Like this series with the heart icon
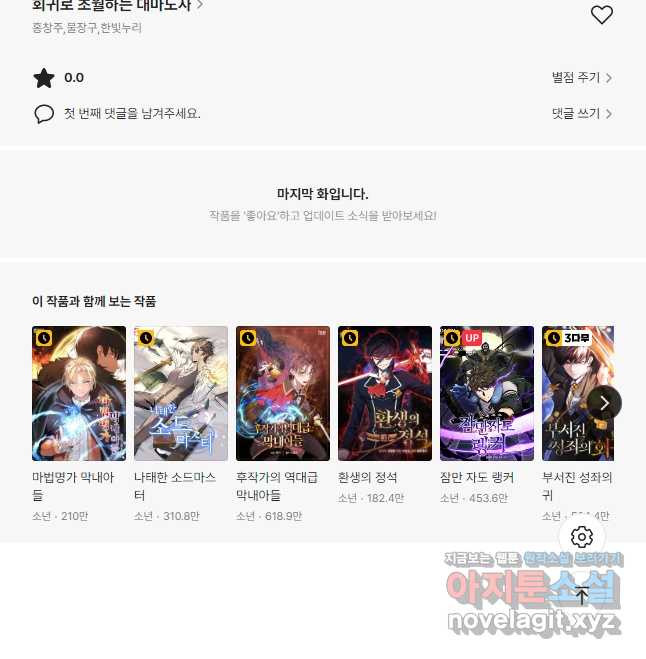Viewport: 646px width, 659px height. click(x=601, y=15)
